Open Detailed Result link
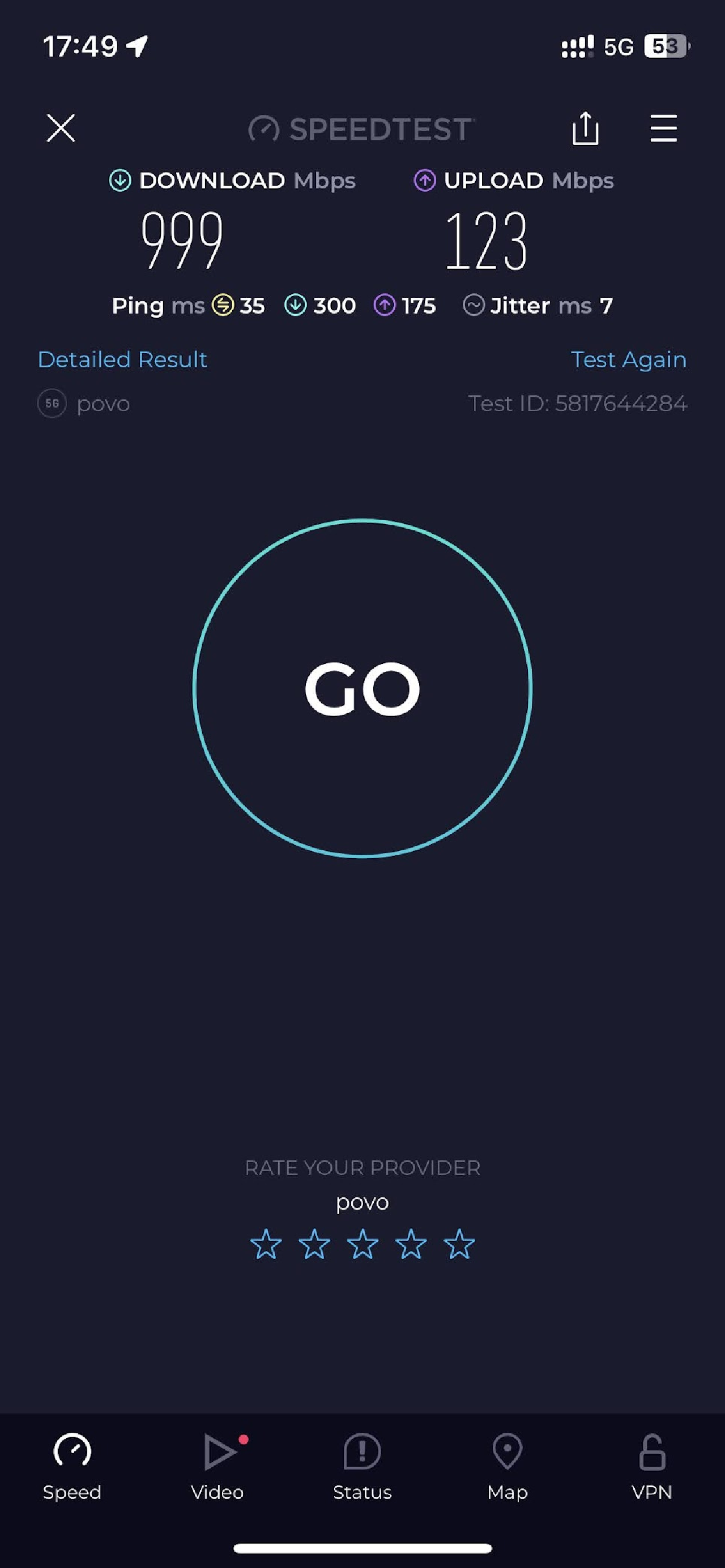The width and height of the screenshot is (725, 1568). (122, 360)
